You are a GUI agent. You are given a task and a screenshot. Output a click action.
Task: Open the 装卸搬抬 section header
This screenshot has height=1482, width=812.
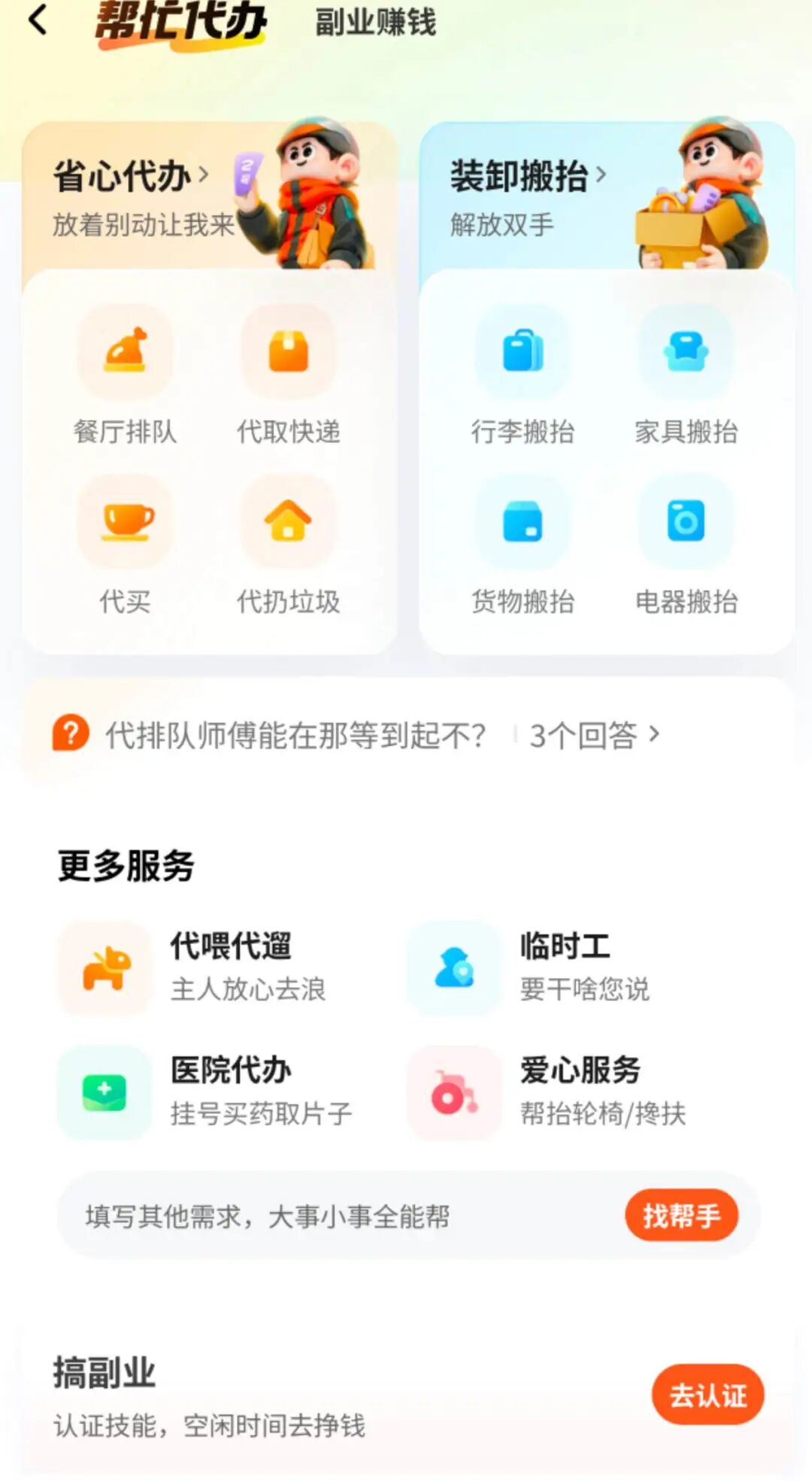coord(528,177)
